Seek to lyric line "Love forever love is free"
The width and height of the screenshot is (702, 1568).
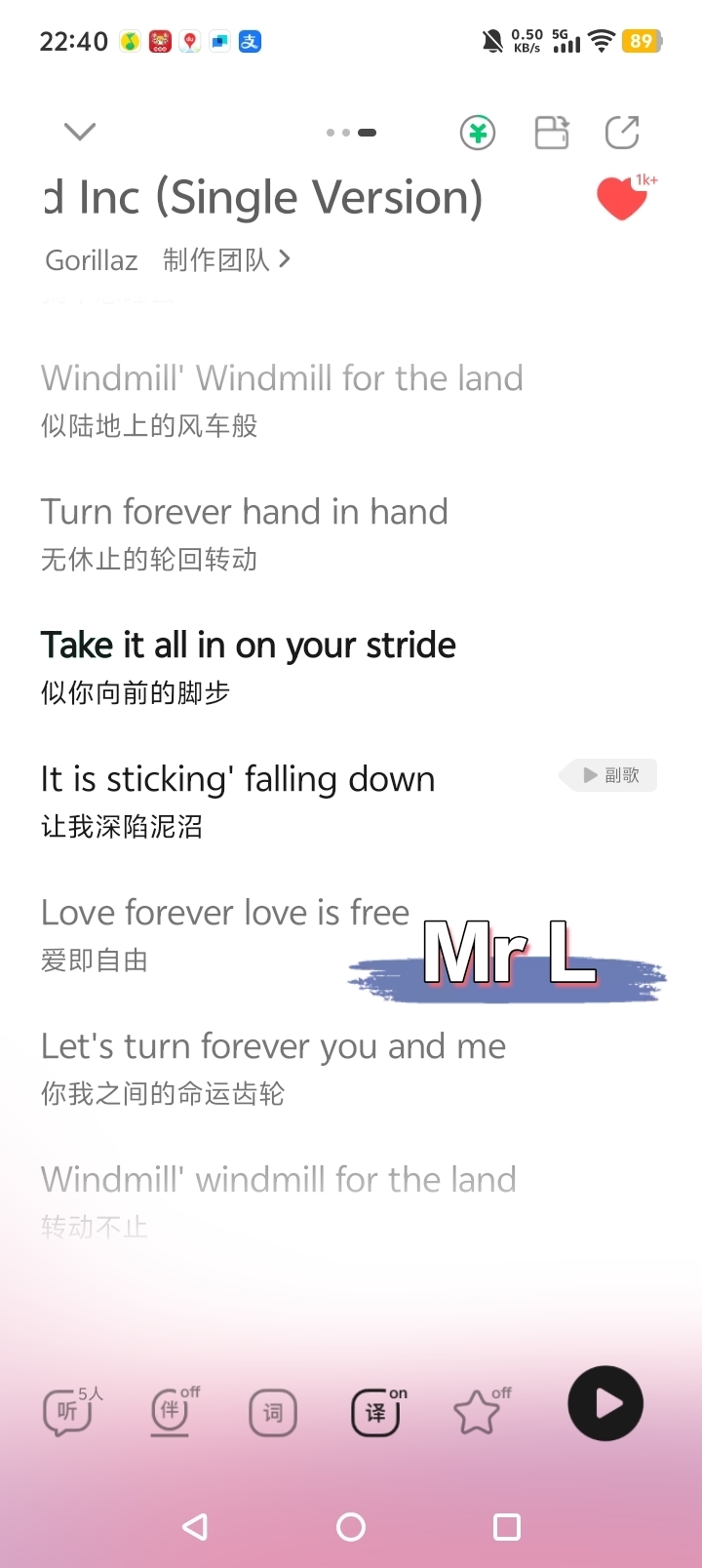coord(225,913)
